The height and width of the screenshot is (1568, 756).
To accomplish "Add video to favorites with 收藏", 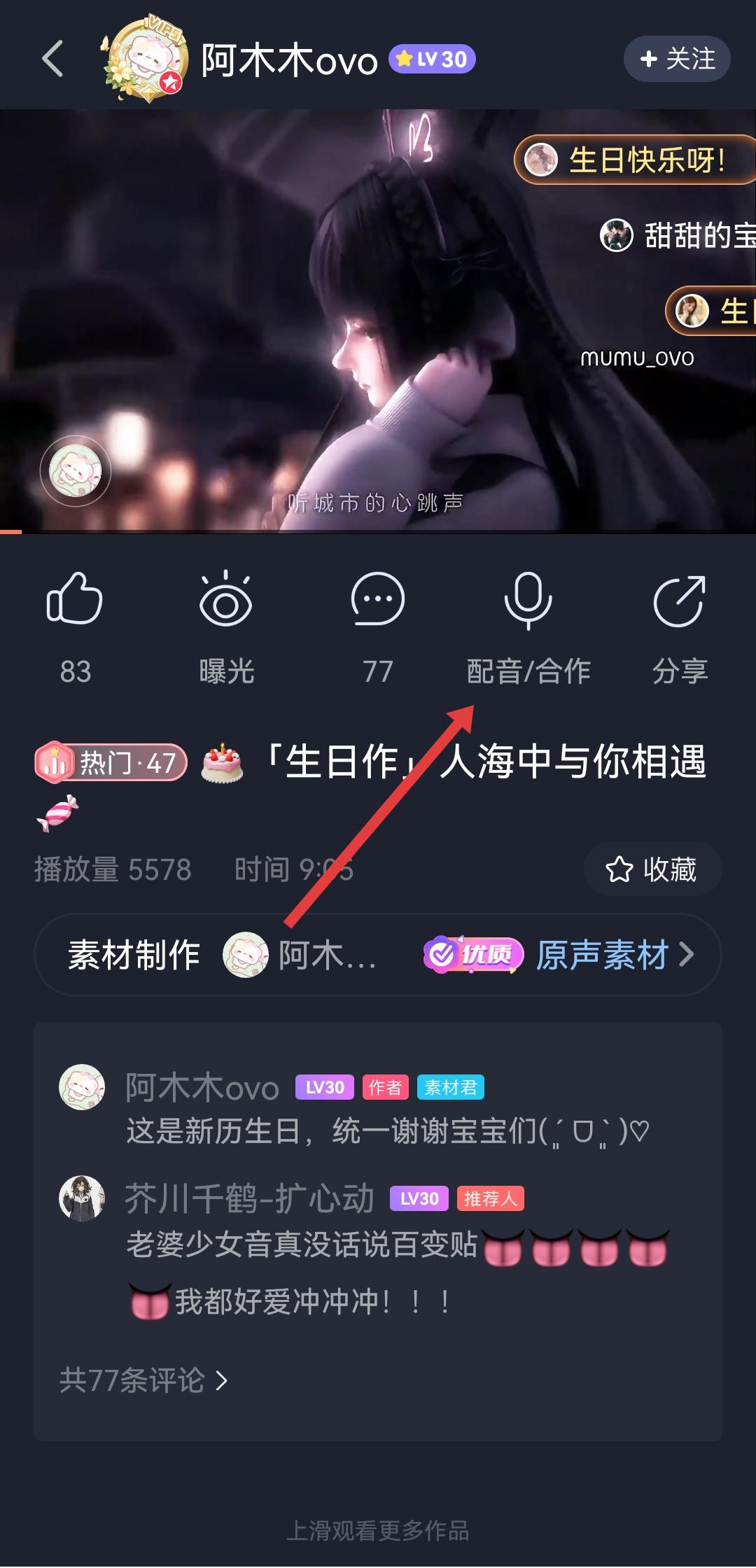I will 652,869.
